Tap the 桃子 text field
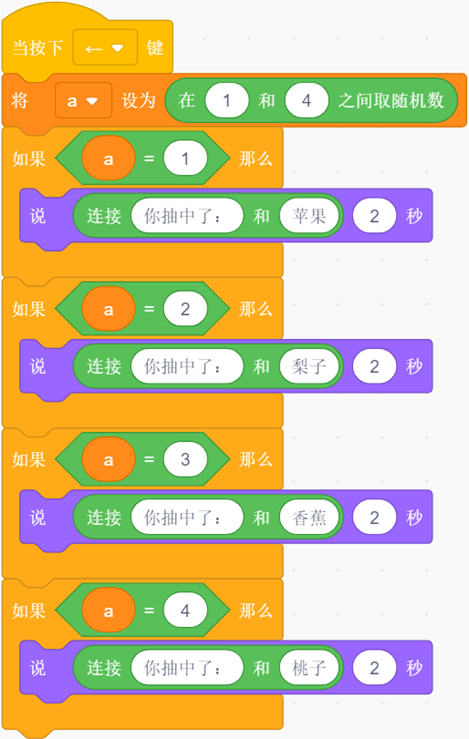Screen dimensions: 469x739 (x=309, y=668)
